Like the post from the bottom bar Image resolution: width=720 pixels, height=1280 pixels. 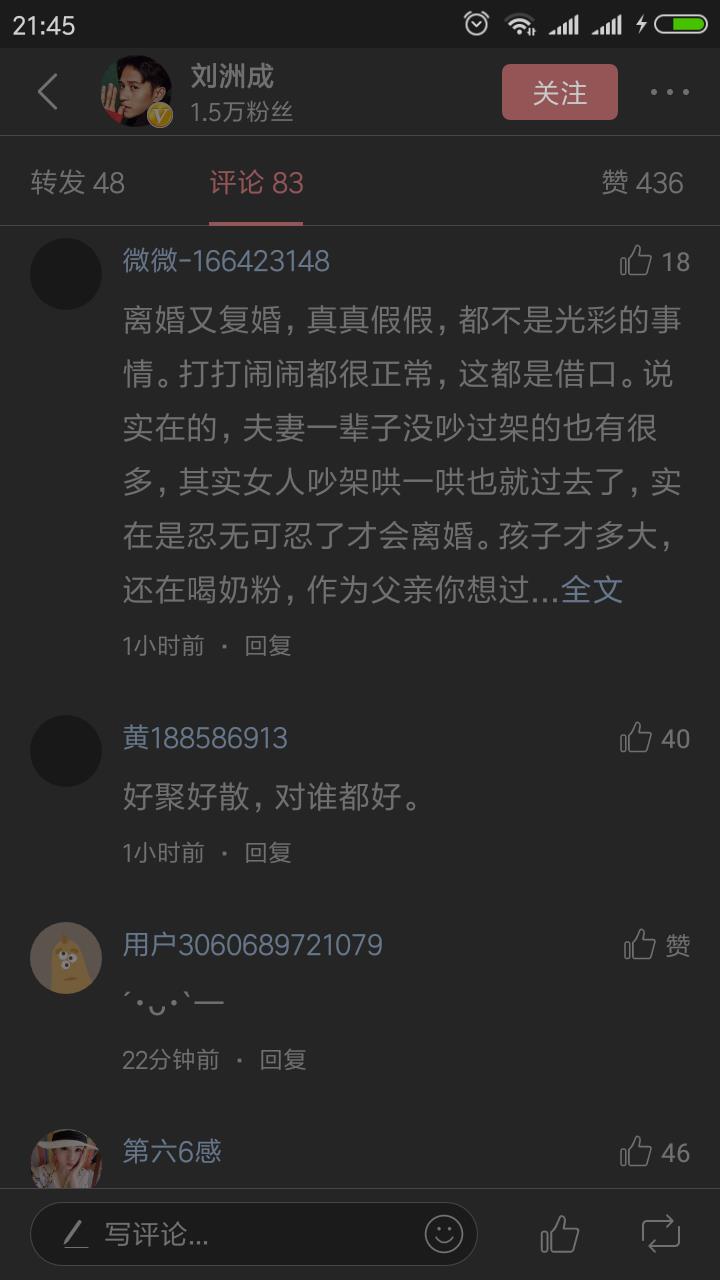point(560,1235)
